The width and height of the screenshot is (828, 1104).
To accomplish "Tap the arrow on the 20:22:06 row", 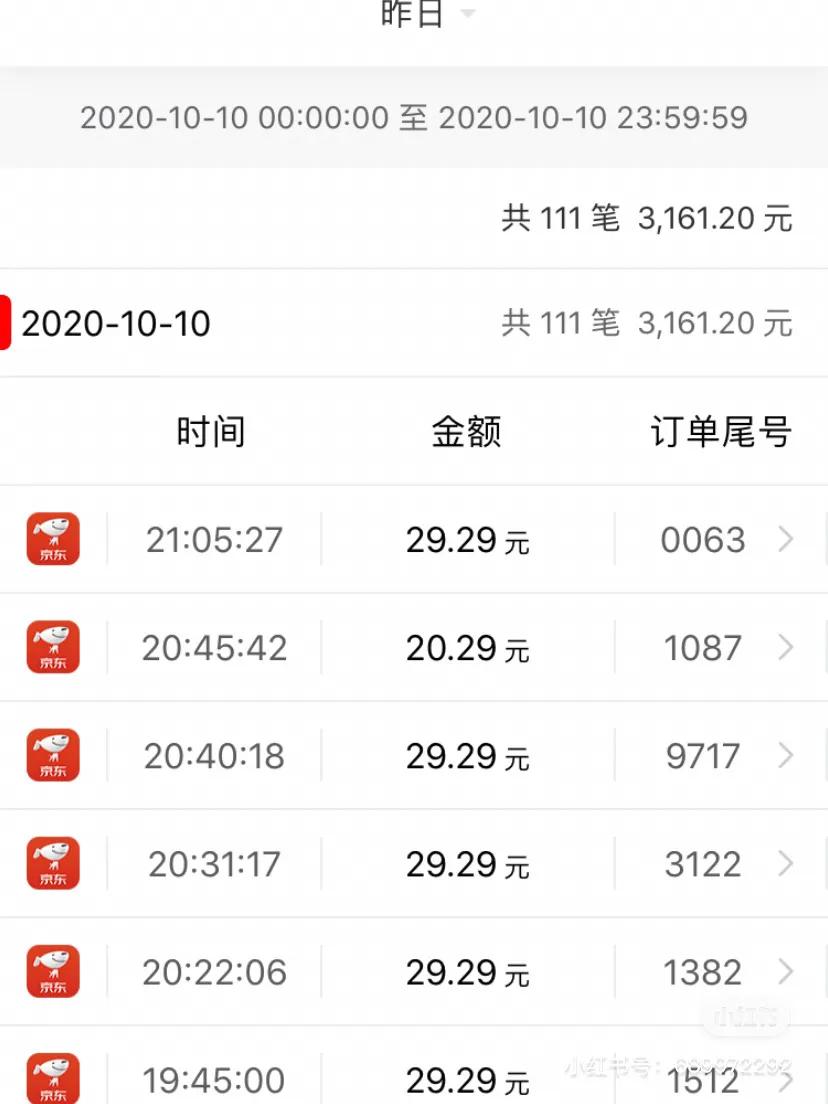I will click(787, 971).
